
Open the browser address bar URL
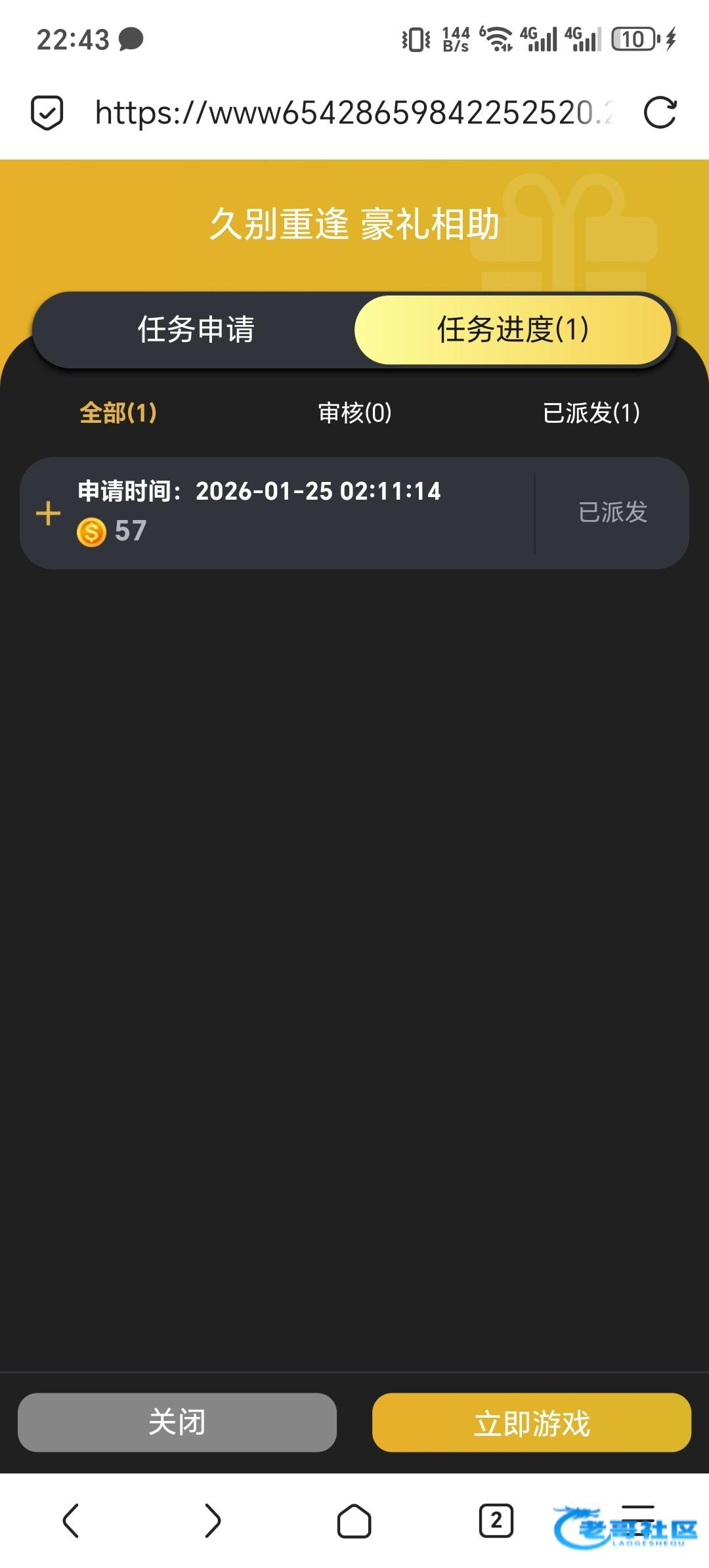(354, 112)
